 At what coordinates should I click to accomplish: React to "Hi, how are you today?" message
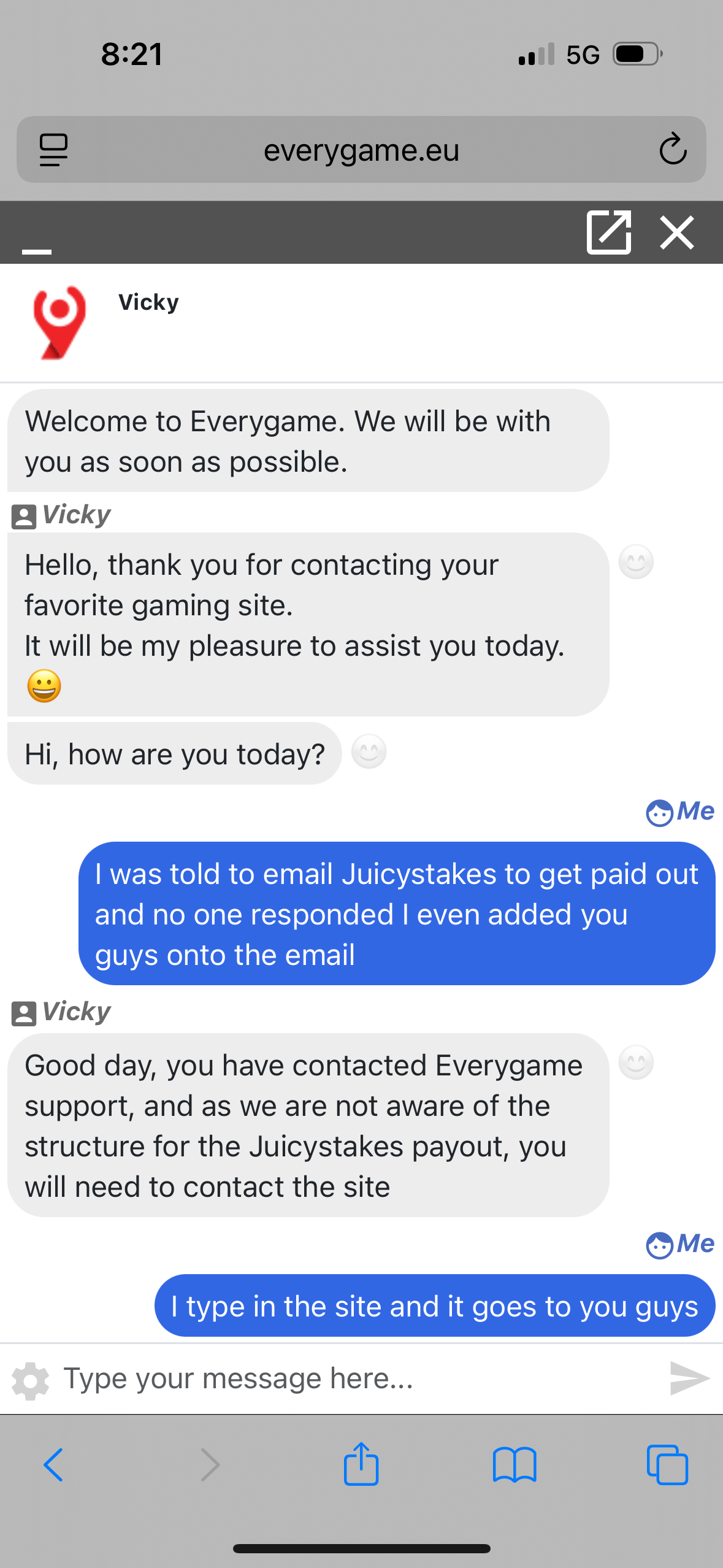coord(369,751)
